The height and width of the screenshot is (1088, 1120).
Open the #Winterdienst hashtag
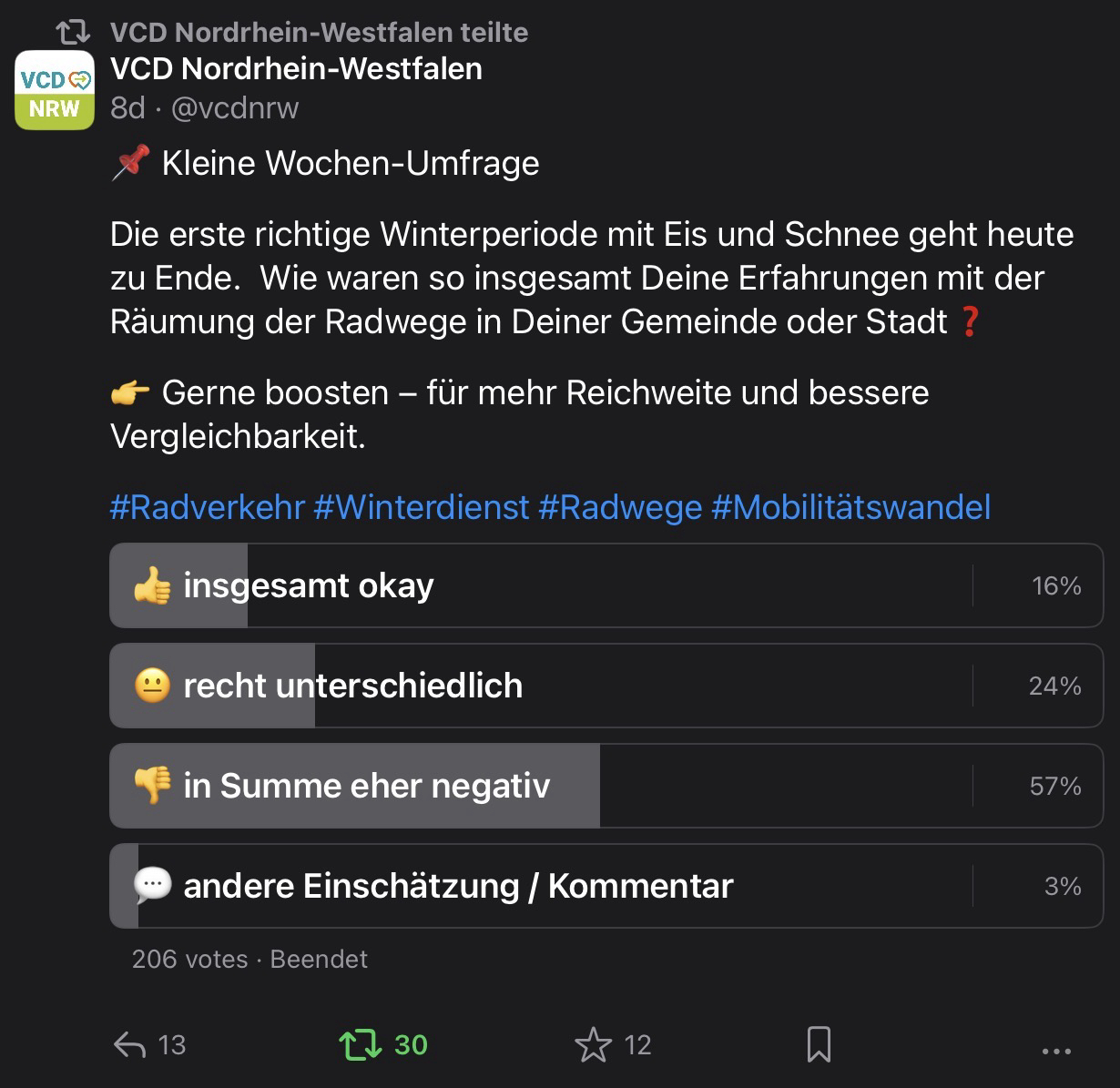(421, 507)
